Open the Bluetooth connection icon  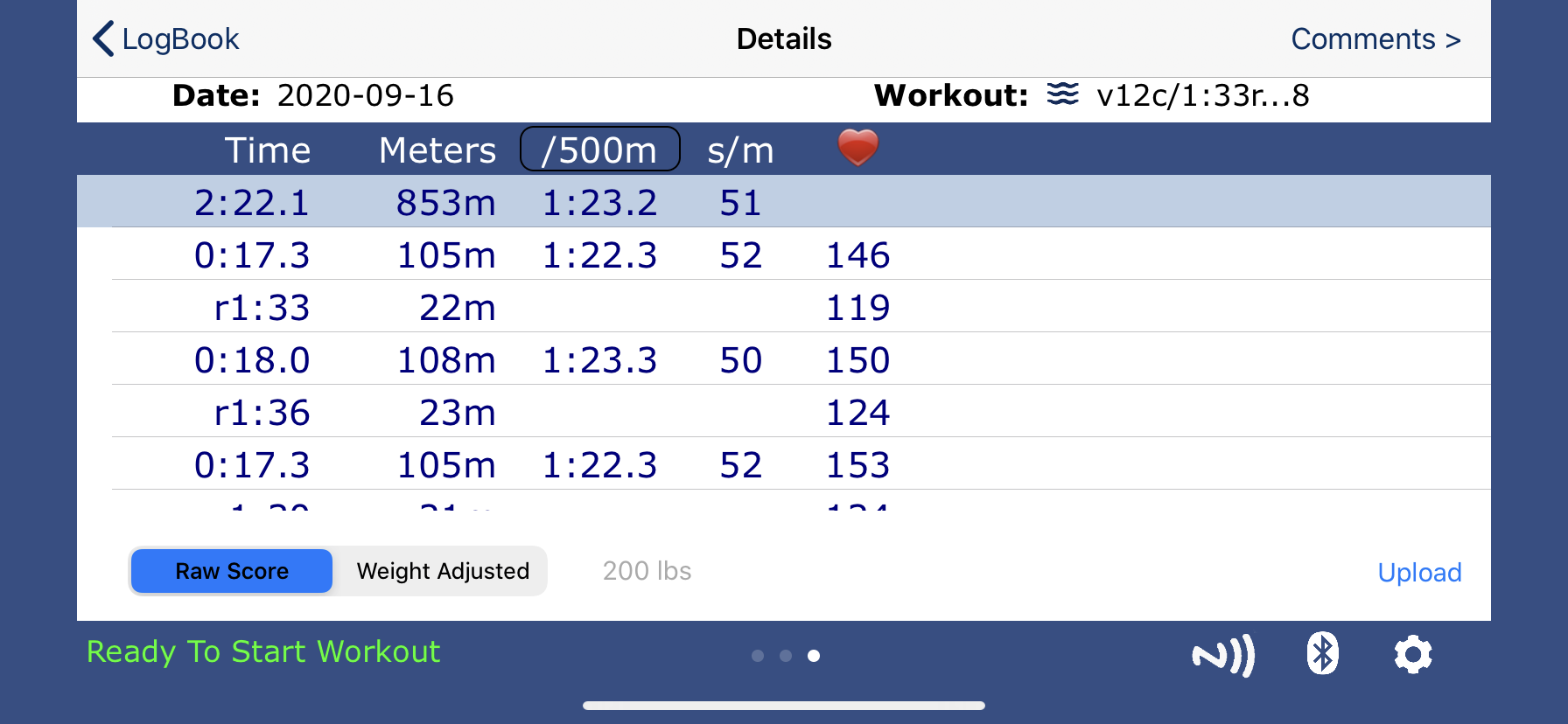coord(1322,654)
